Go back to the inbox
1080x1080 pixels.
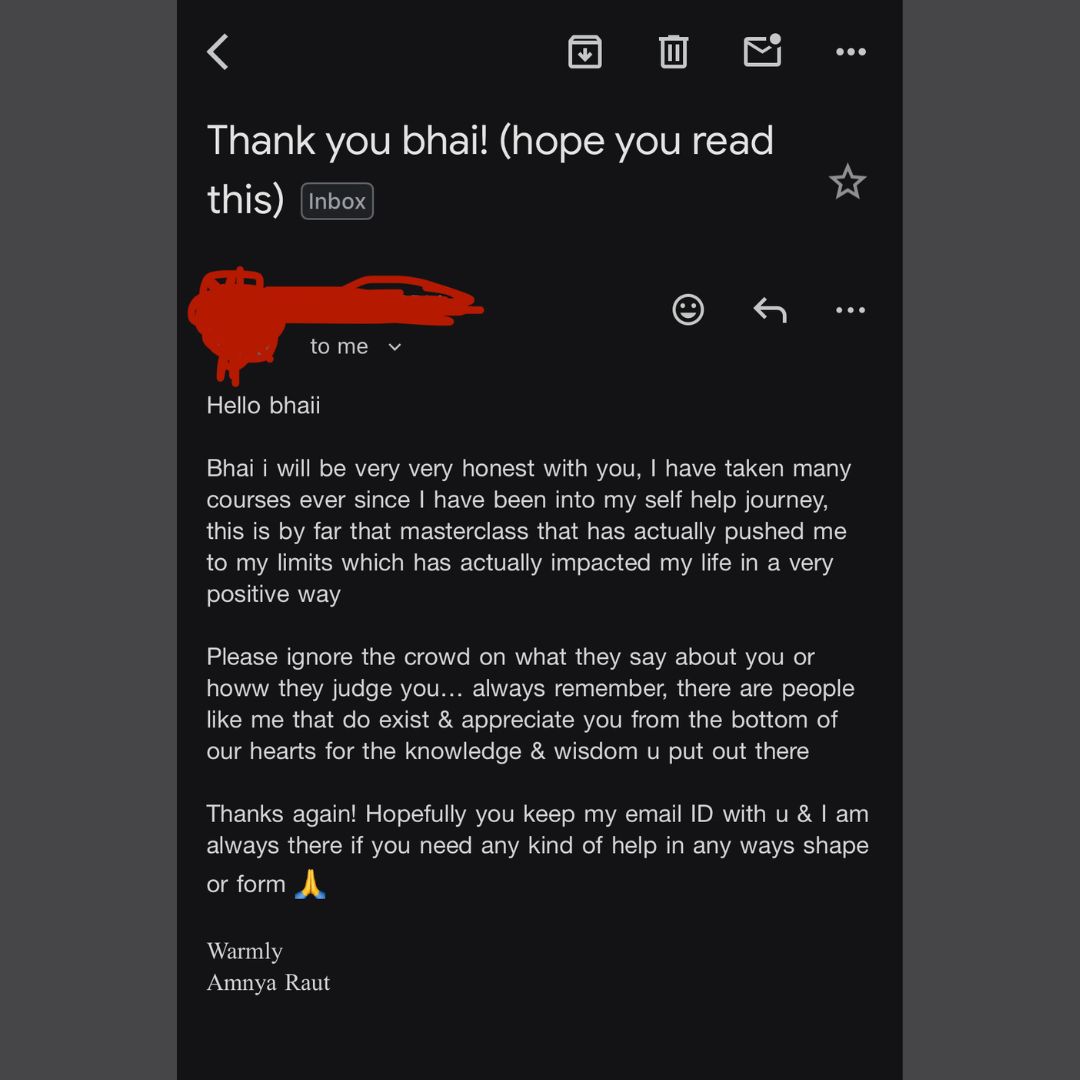(x=218, y=52)
